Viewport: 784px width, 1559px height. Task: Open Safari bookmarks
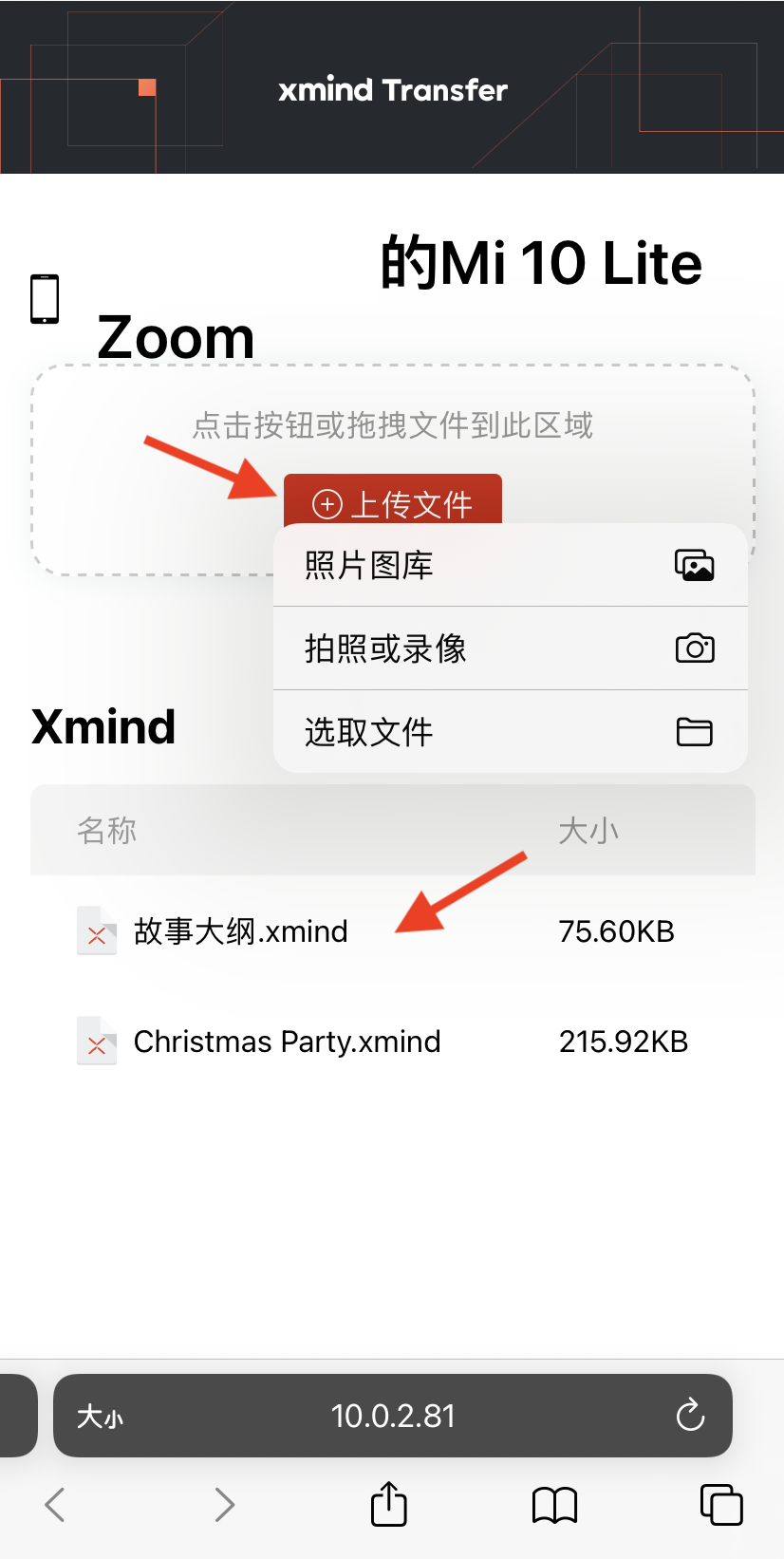pos(554,1505)
